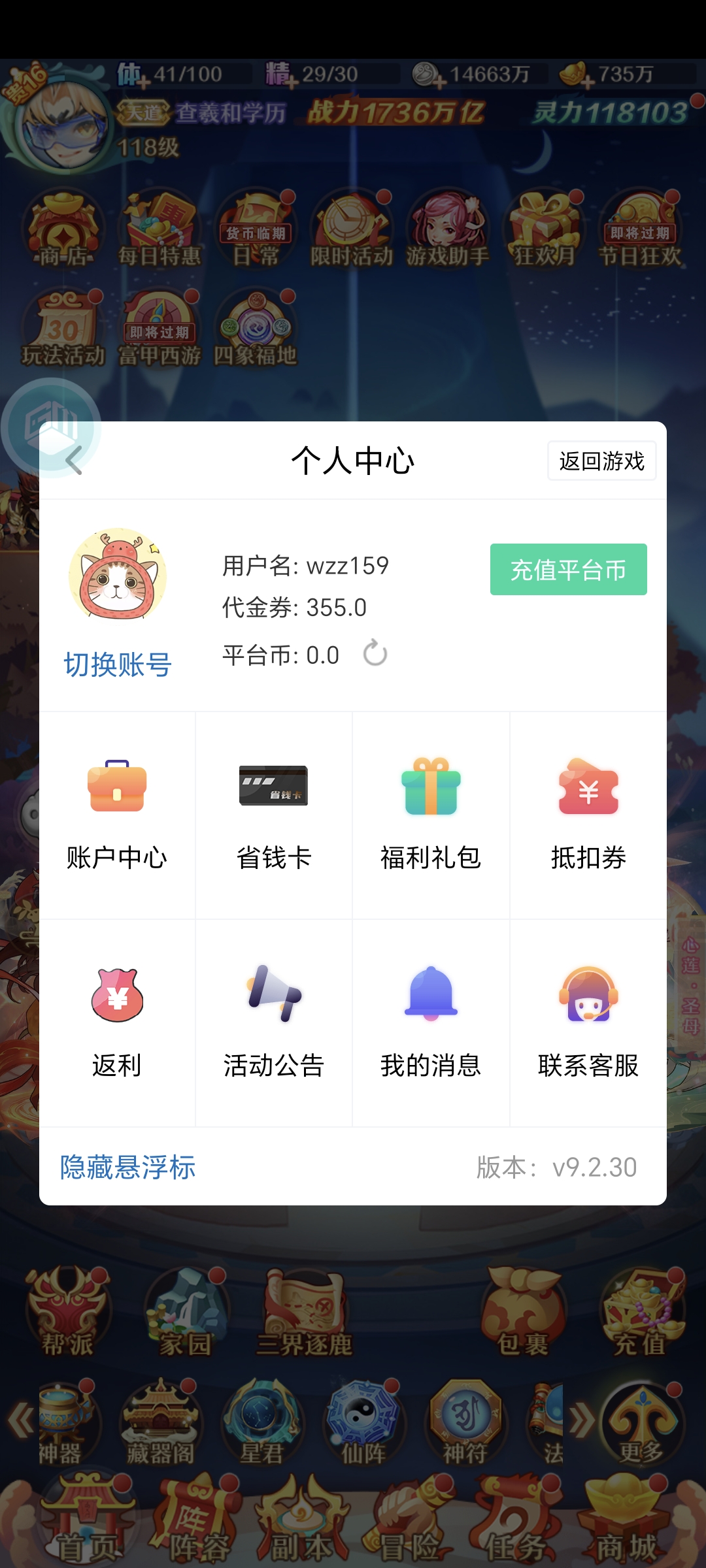This screenshot has width=706, height=1568.
Task: Tap 隐藏悬浮标 to hide floating icon
Action: [128, 1168]
